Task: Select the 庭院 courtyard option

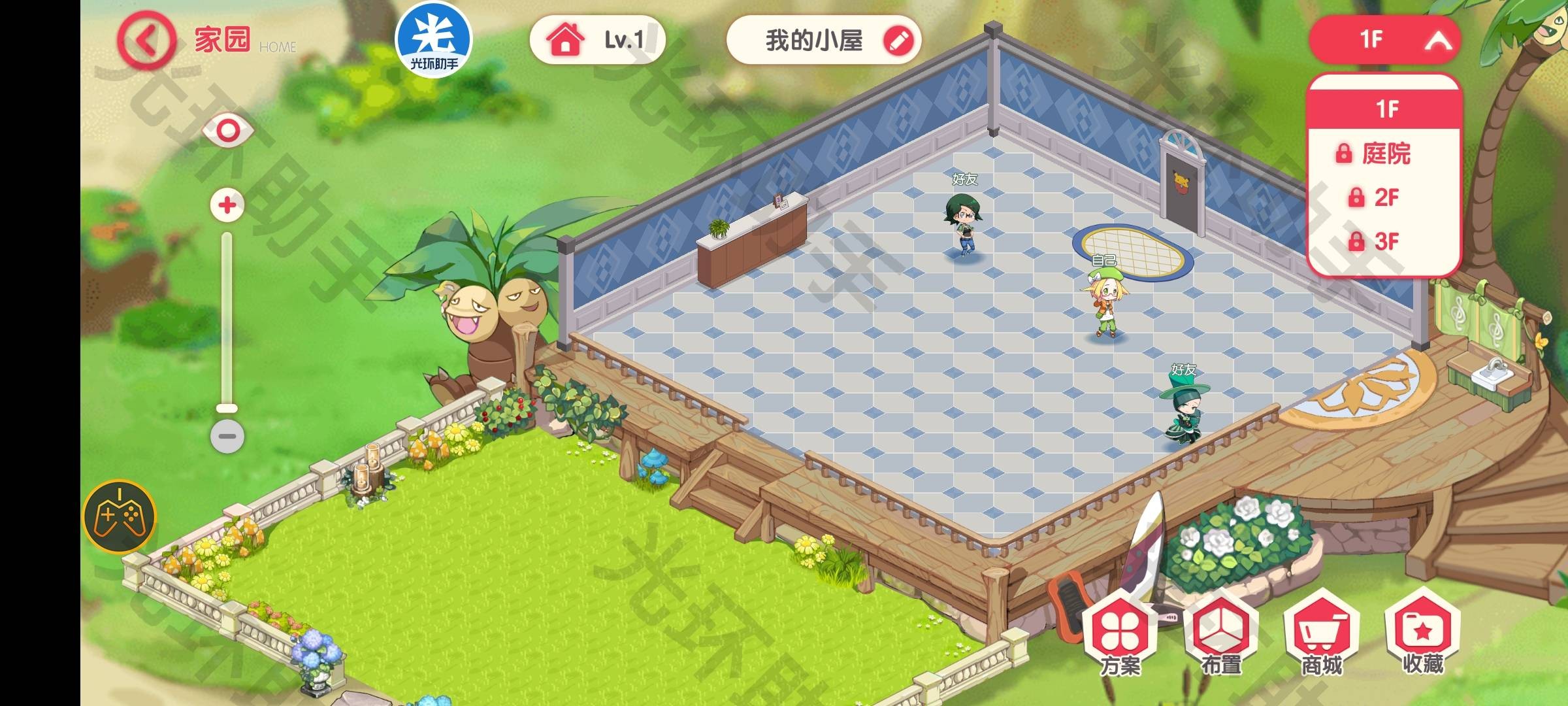Action: [x=1384, y=154]
